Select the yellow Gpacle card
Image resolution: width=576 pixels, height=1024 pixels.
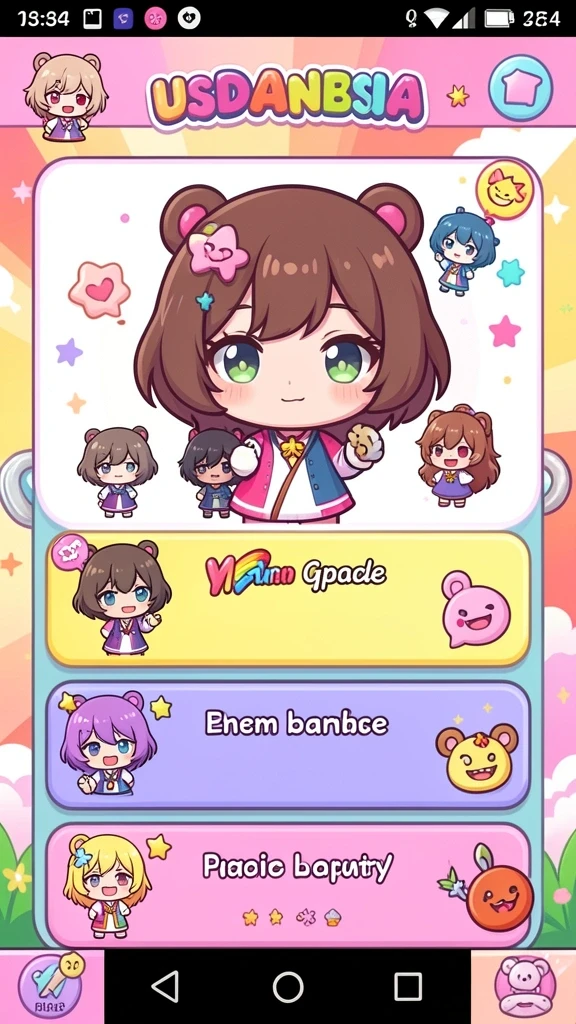pyautogui.click(x=288, y=600)
